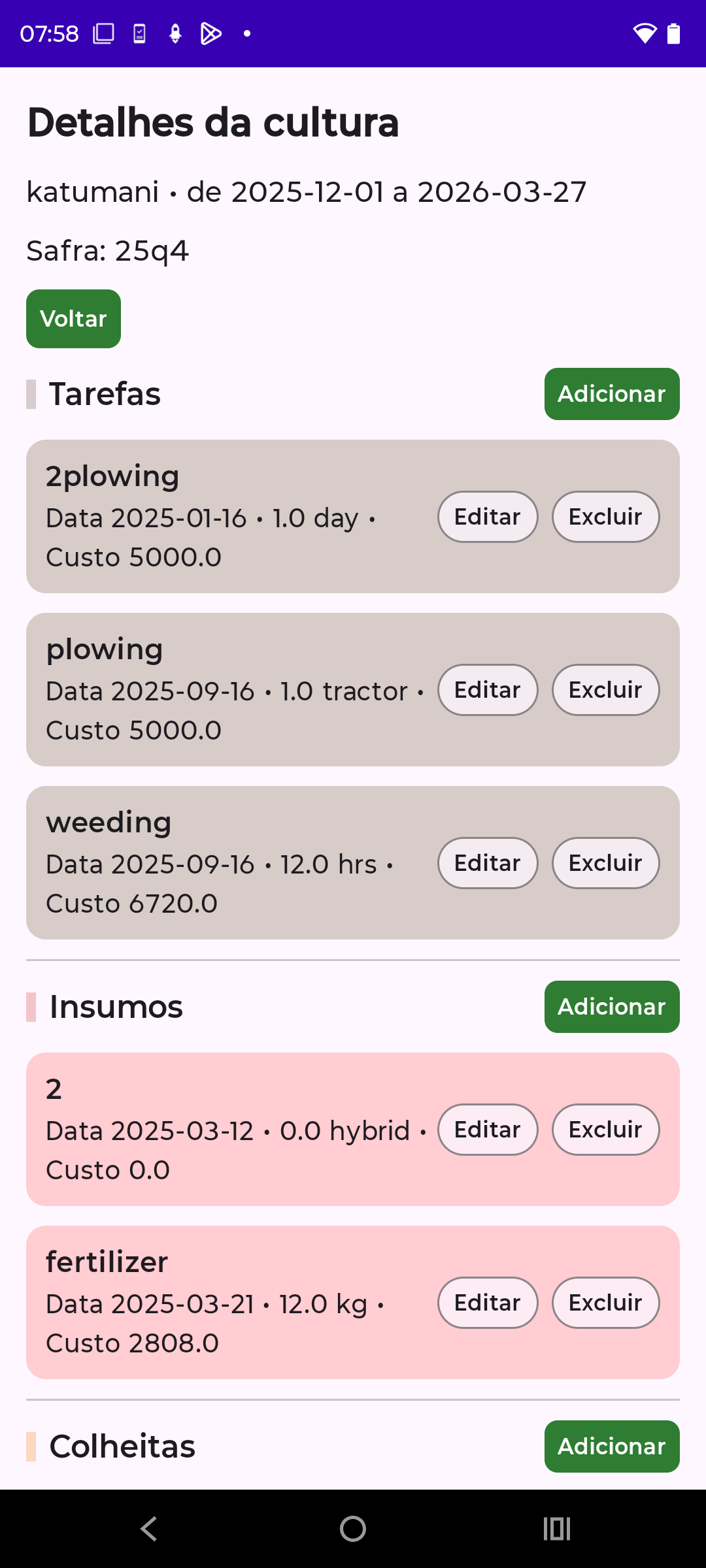The image size is (706, 1568).
Task: Tap the microphone icon in status bar
Action: pyautogui.click(x=175, y=34)
